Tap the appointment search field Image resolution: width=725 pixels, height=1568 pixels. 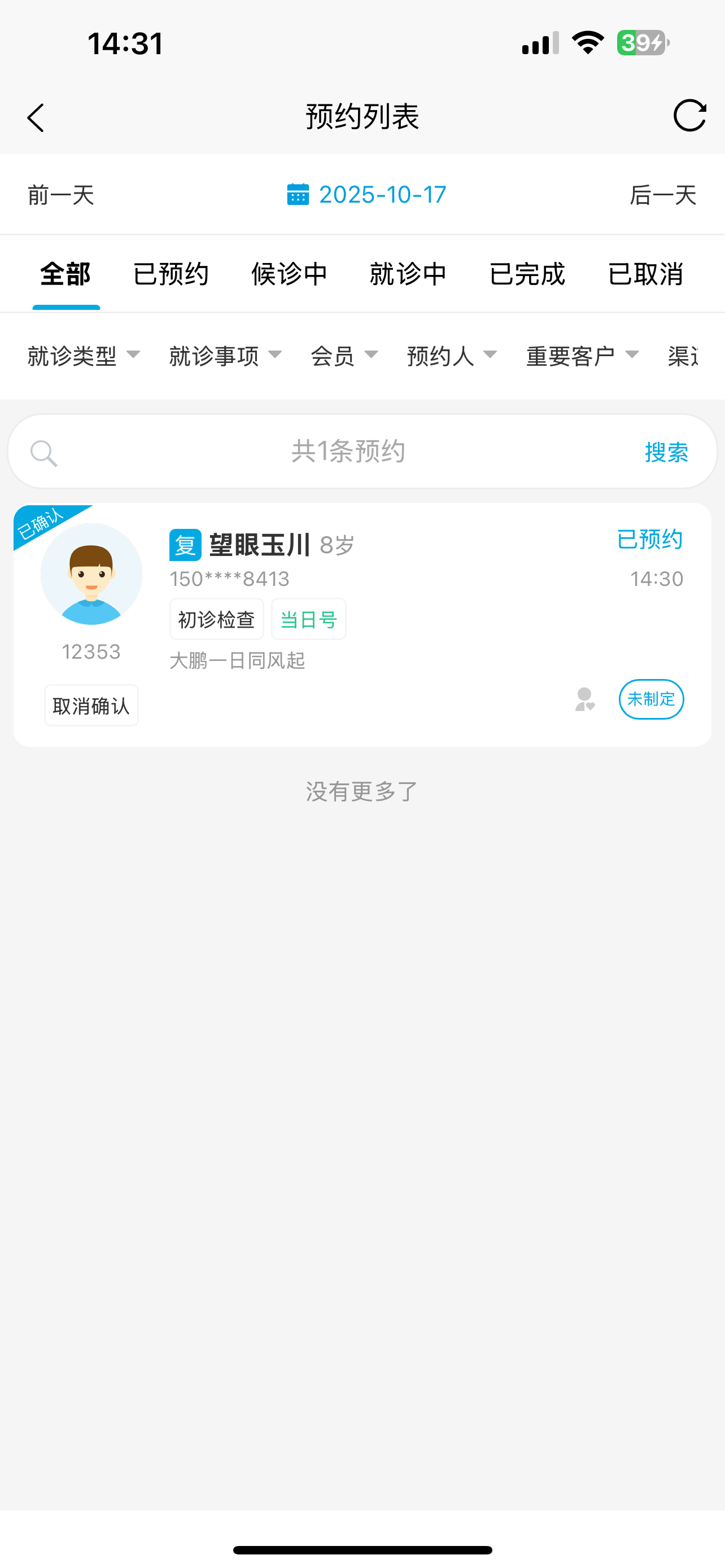click(x=347, y=452)
